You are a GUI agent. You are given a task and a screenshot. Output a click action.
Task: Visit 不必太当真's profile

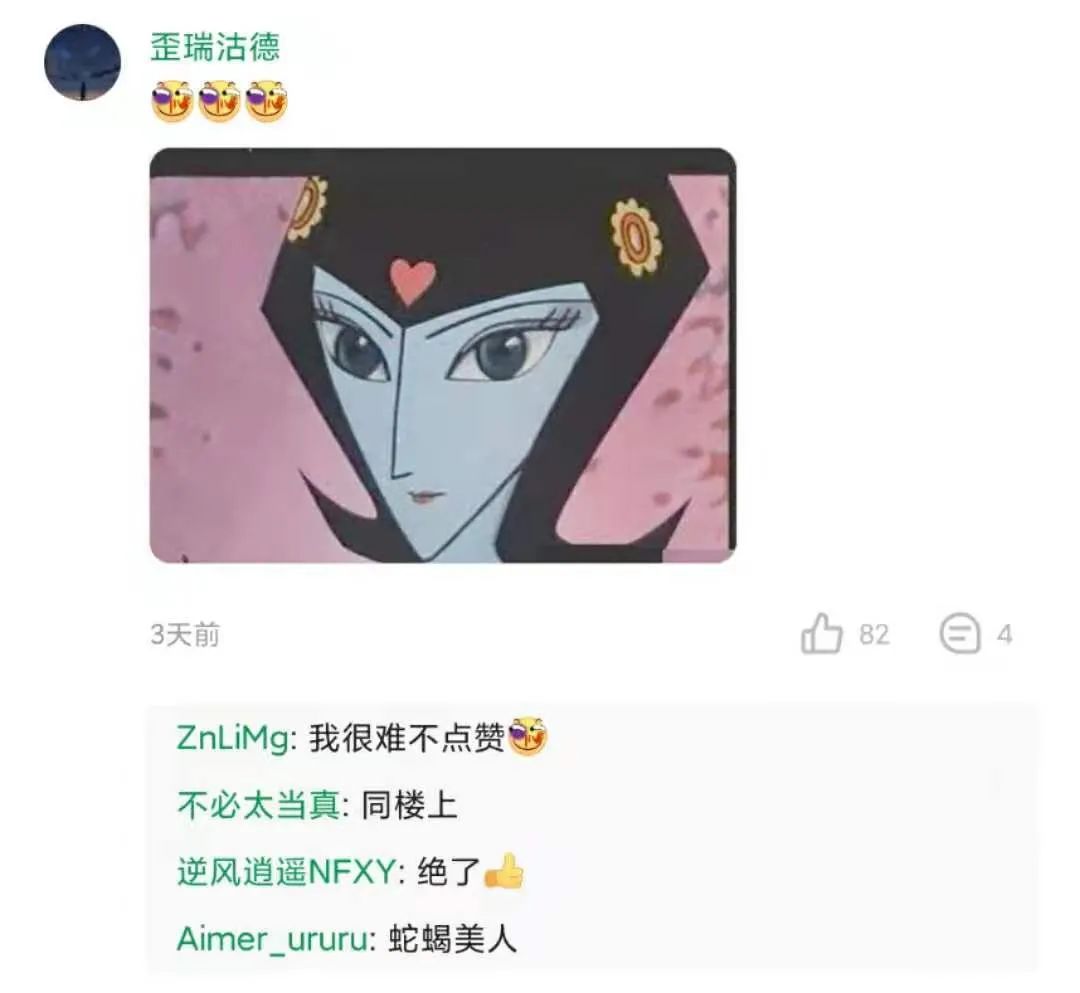point(258,805)
